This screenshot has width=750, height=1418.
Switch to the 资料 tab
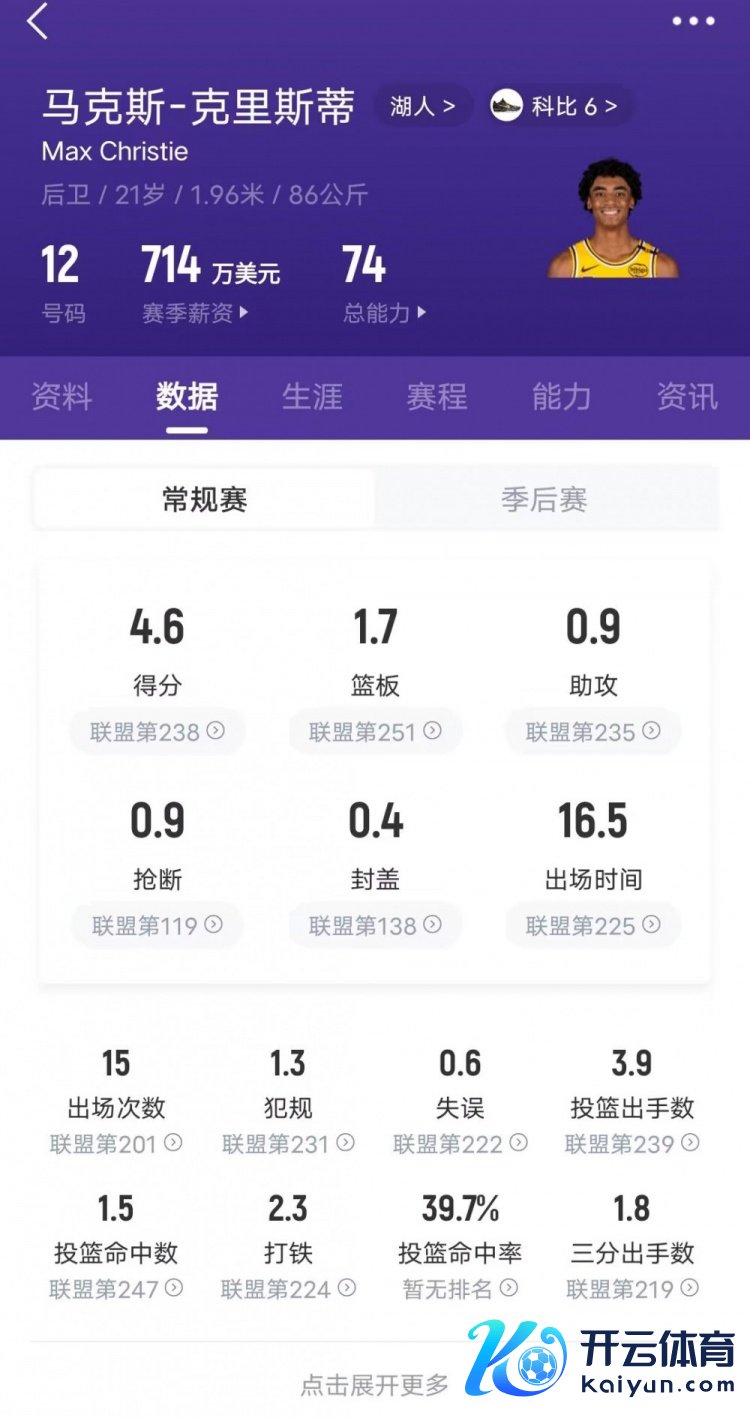tap(62, 397)
